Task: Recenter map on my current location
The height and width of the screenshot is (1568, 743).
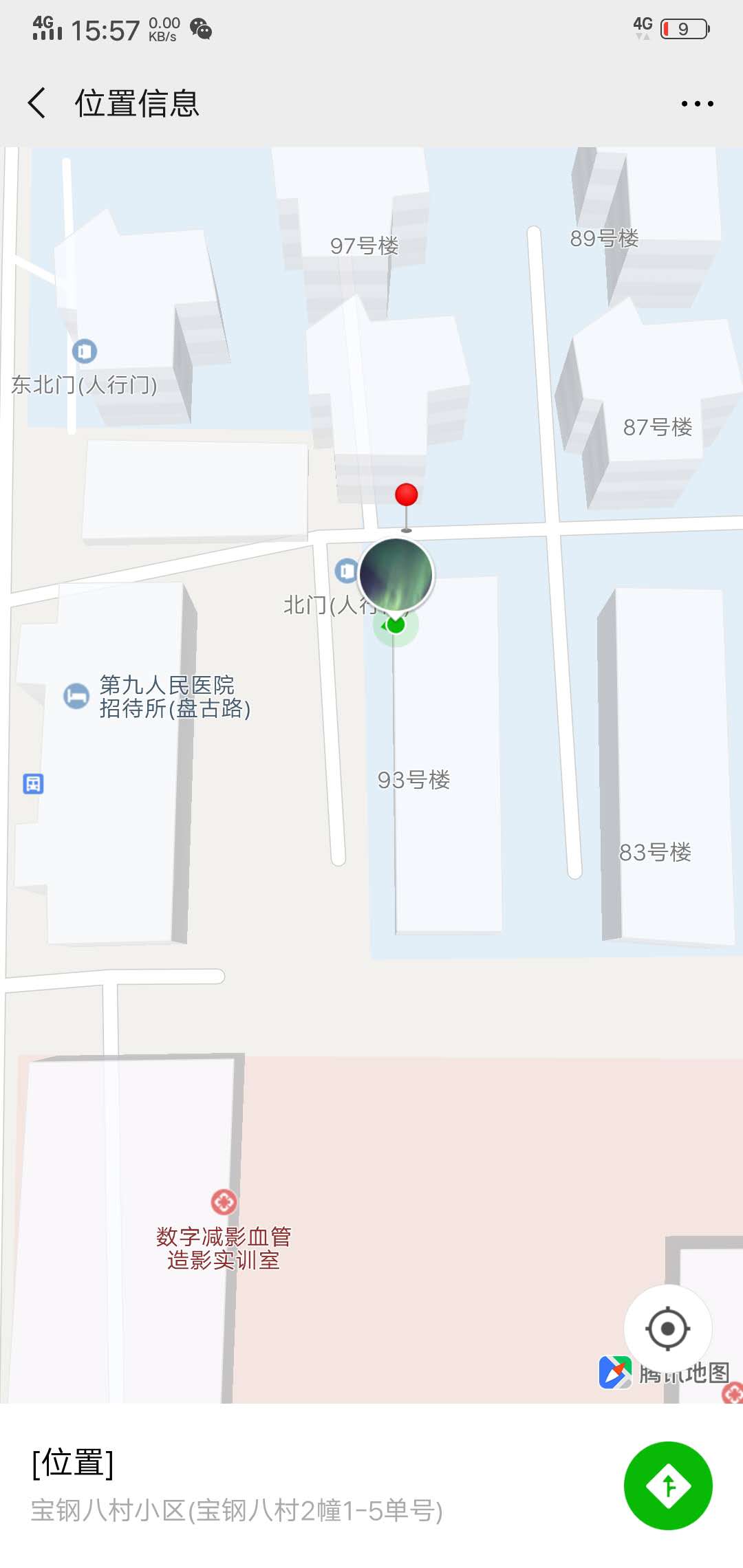Action: click(x=667, y=1328)
